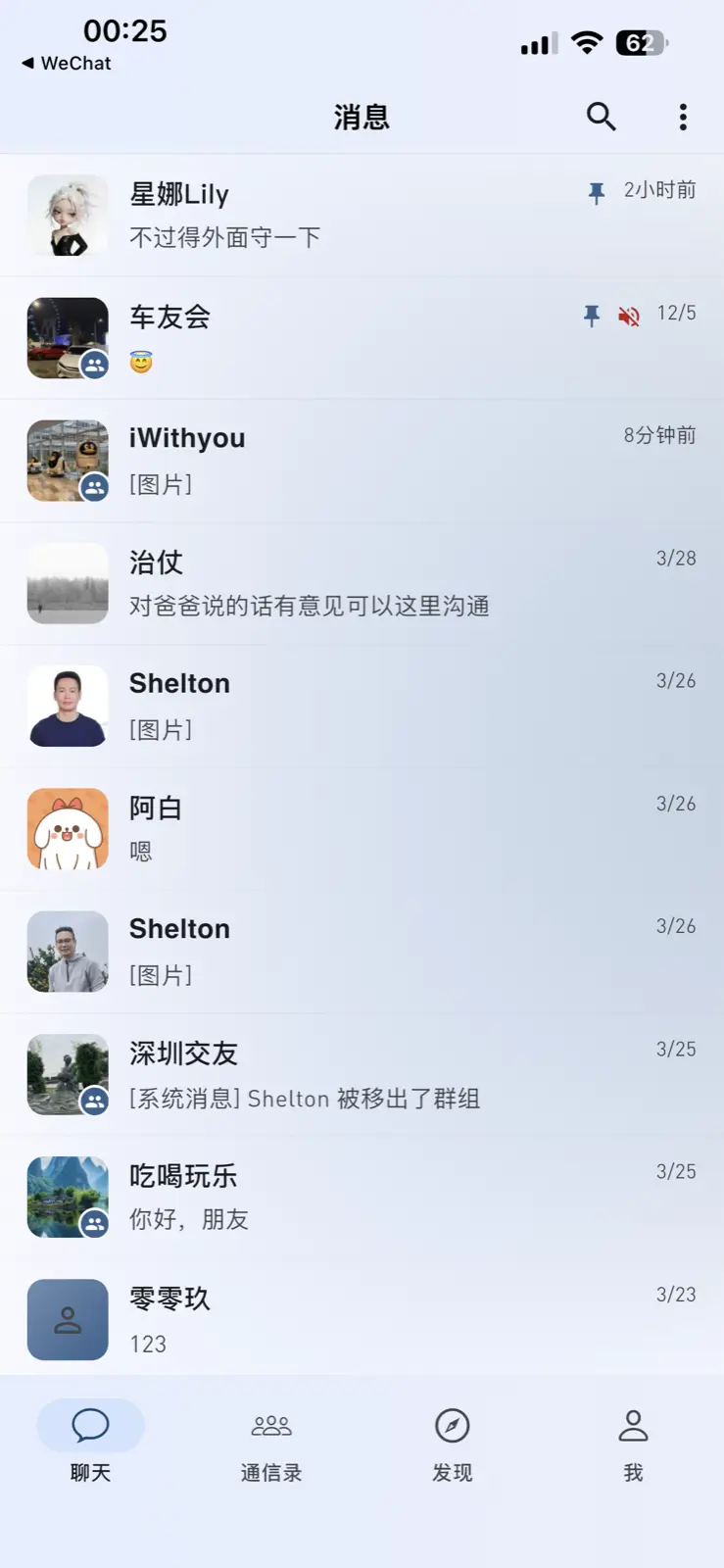Select the 我 profile icon
The image size is (724, 1568).
click(633, 1426)
